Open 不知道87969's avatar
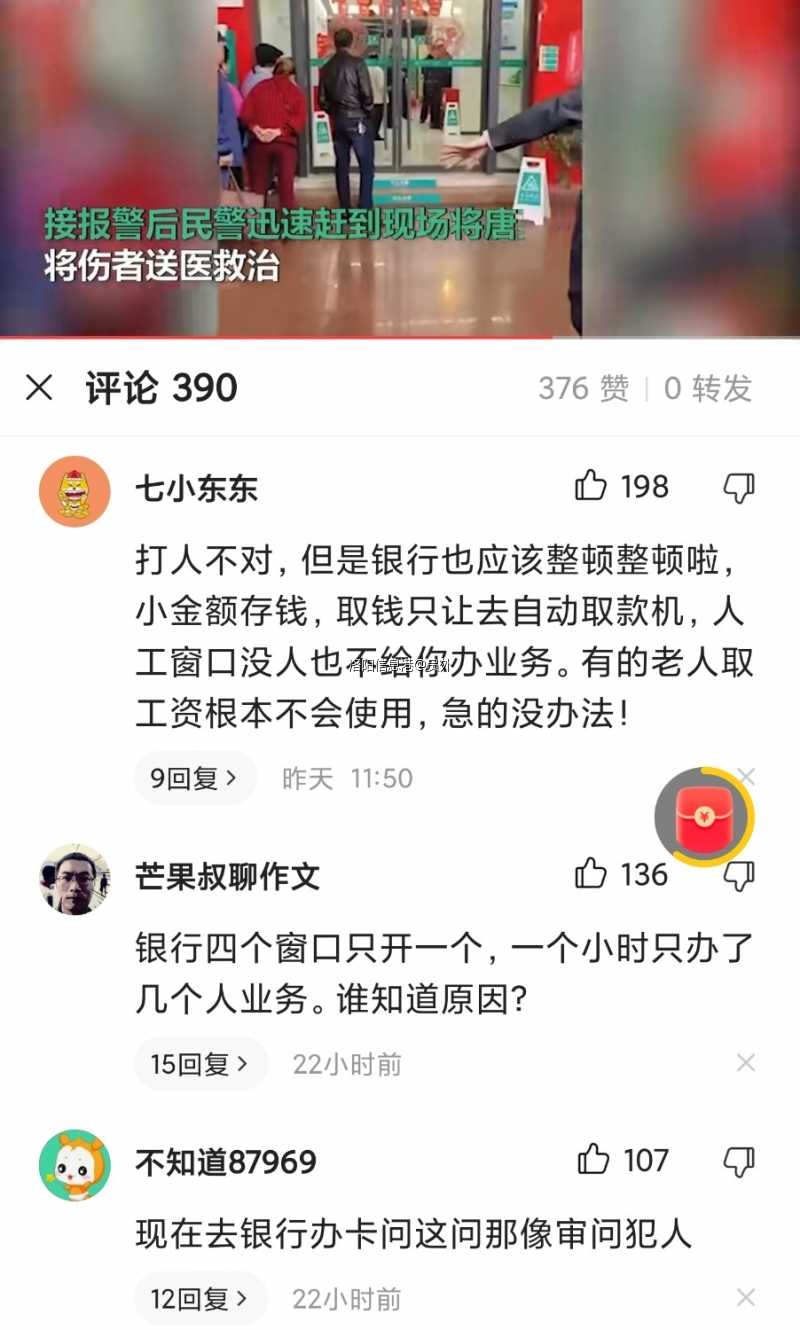Viewport: 800px width, 1330px height. click(x=74, y=1165)
